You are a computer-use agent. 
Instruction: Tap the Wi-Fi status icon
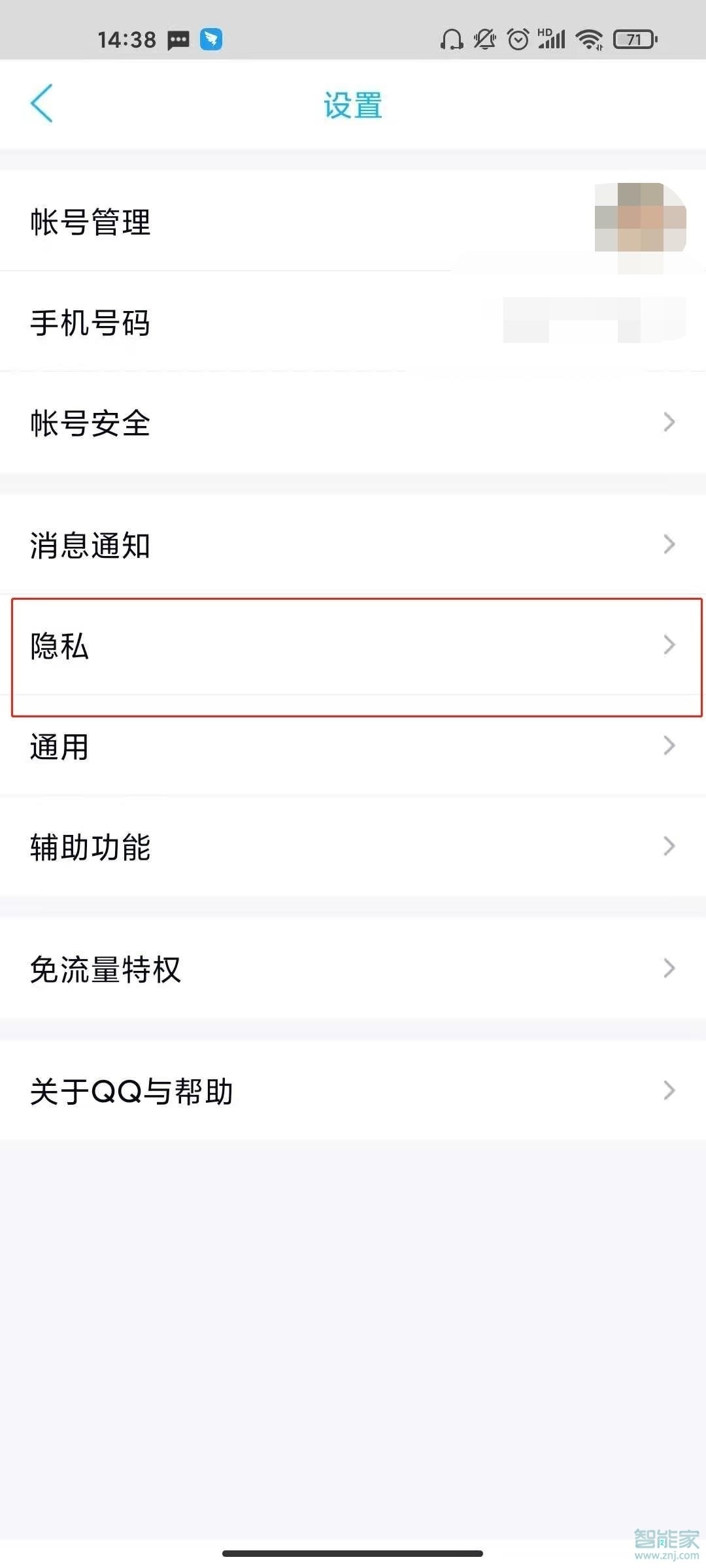[x=589, y=39]
